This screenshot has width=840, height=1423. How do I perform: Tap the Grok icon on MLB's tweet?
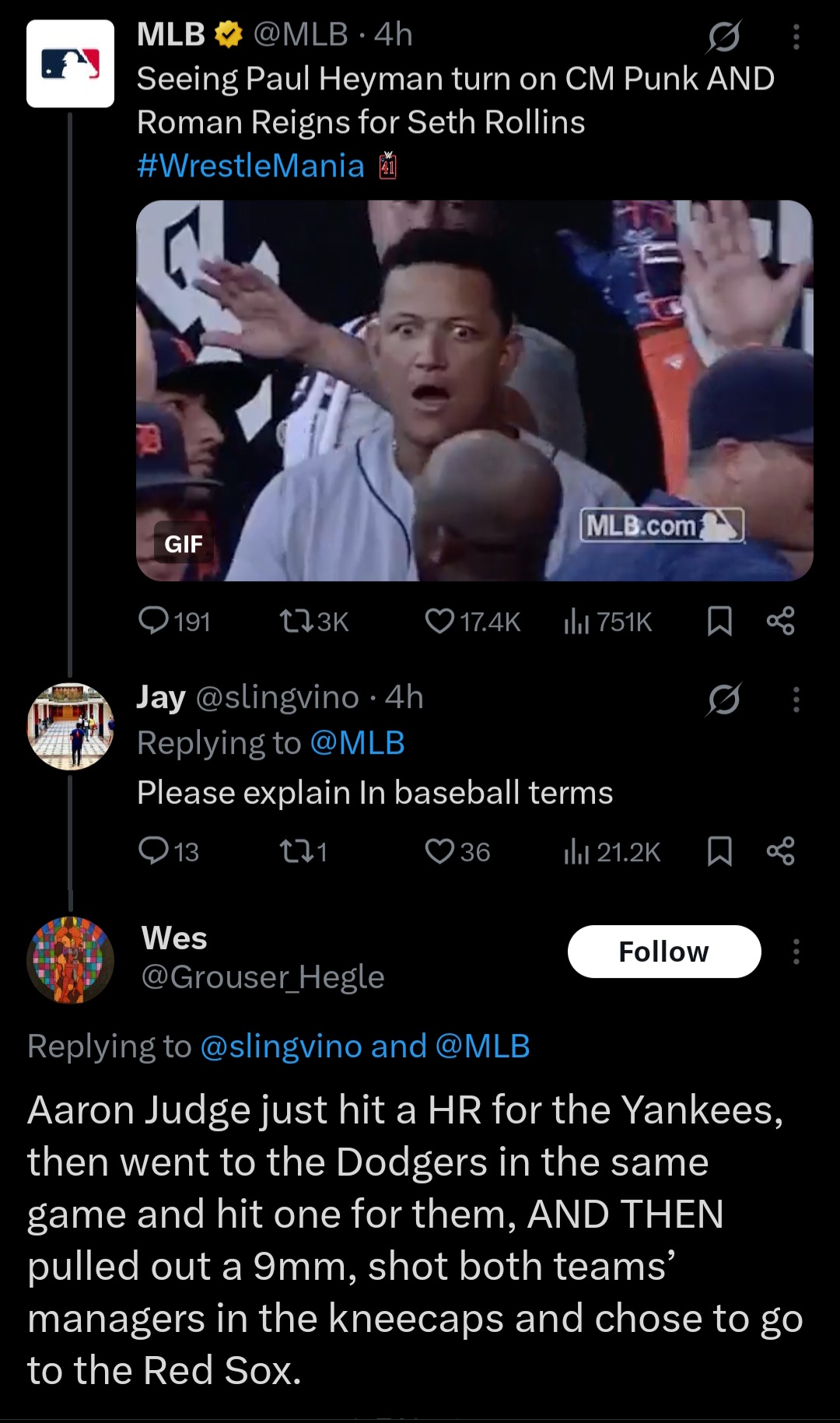[x=723, y=37]
